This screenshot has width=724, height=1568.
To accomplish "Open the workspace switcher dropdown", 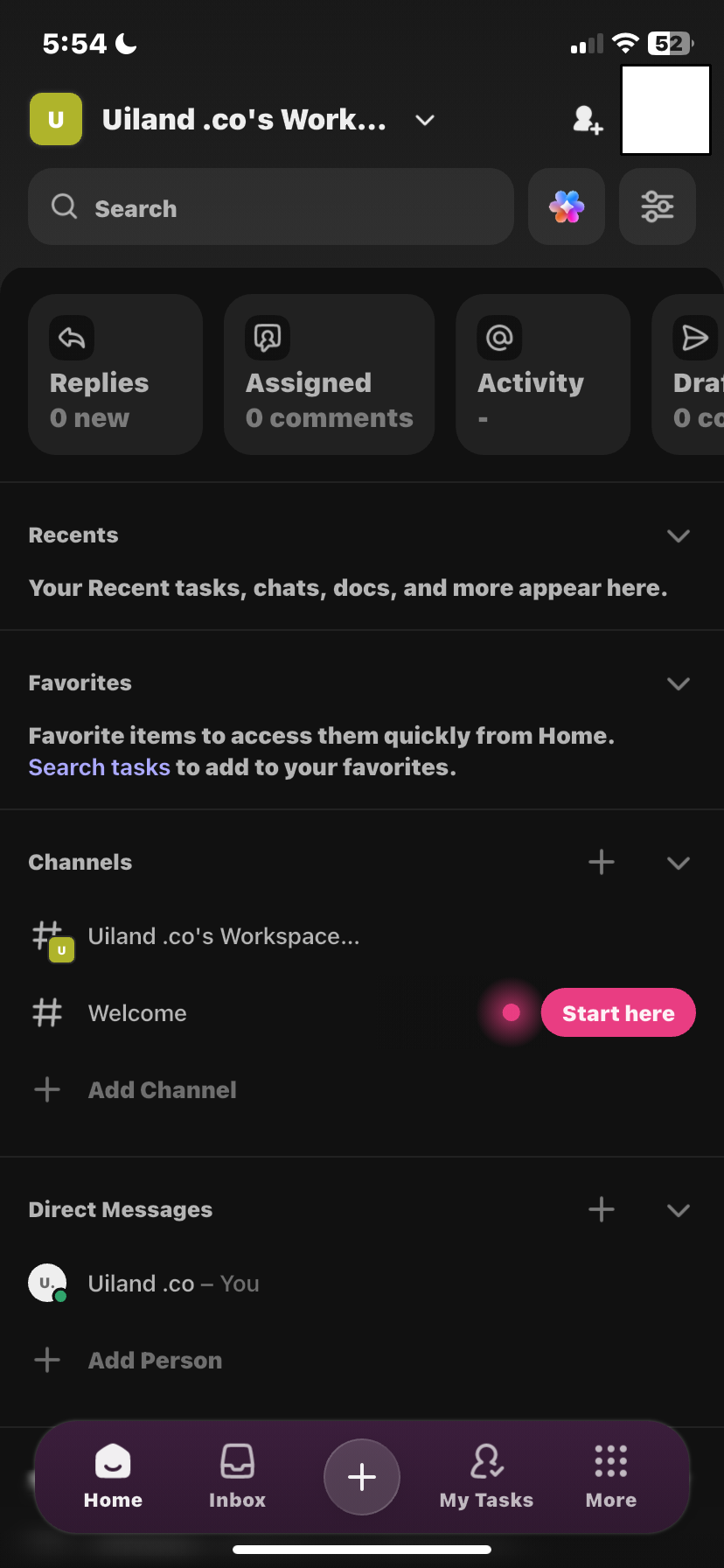I will point(424,120).
